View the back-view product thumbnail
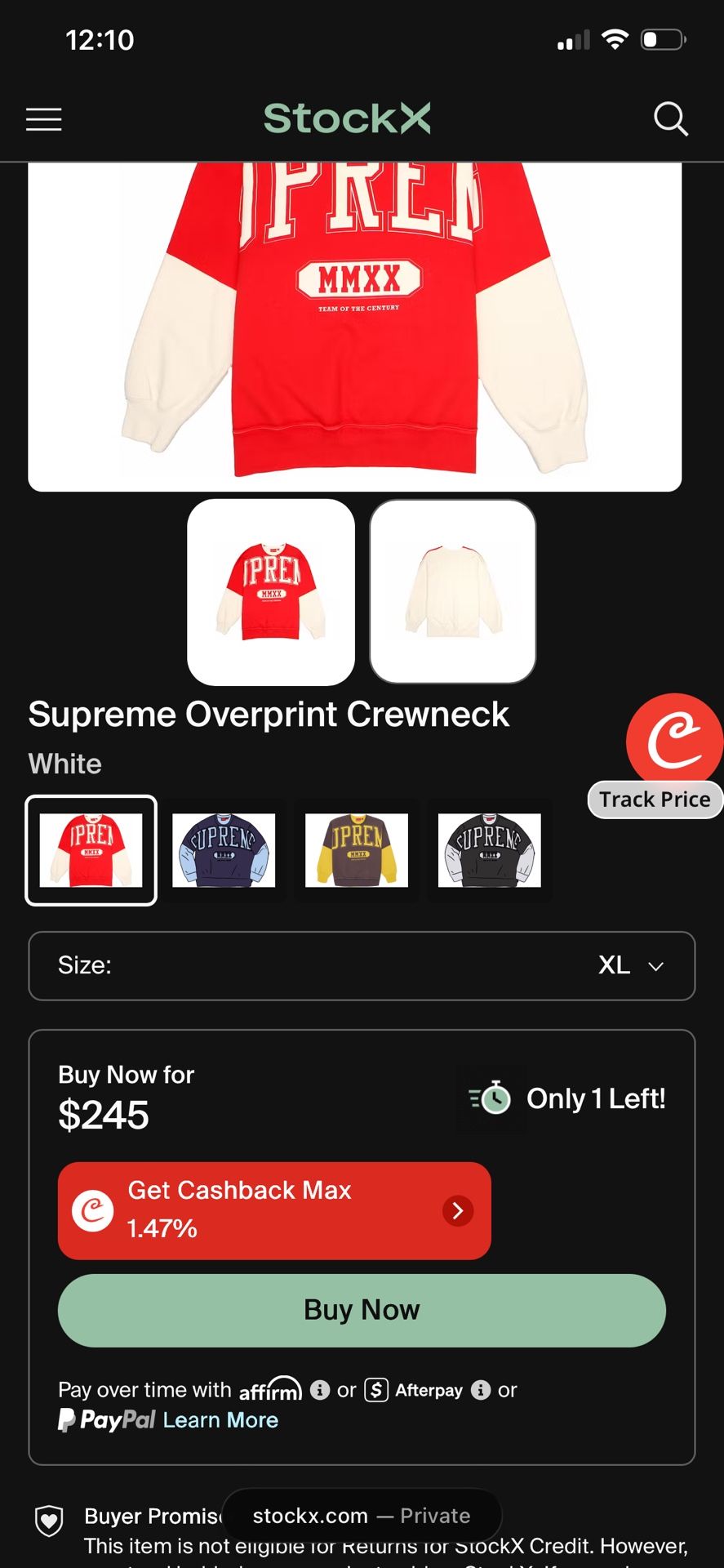724x1568 pixels. pyautogui.click(x=453, y=591)
